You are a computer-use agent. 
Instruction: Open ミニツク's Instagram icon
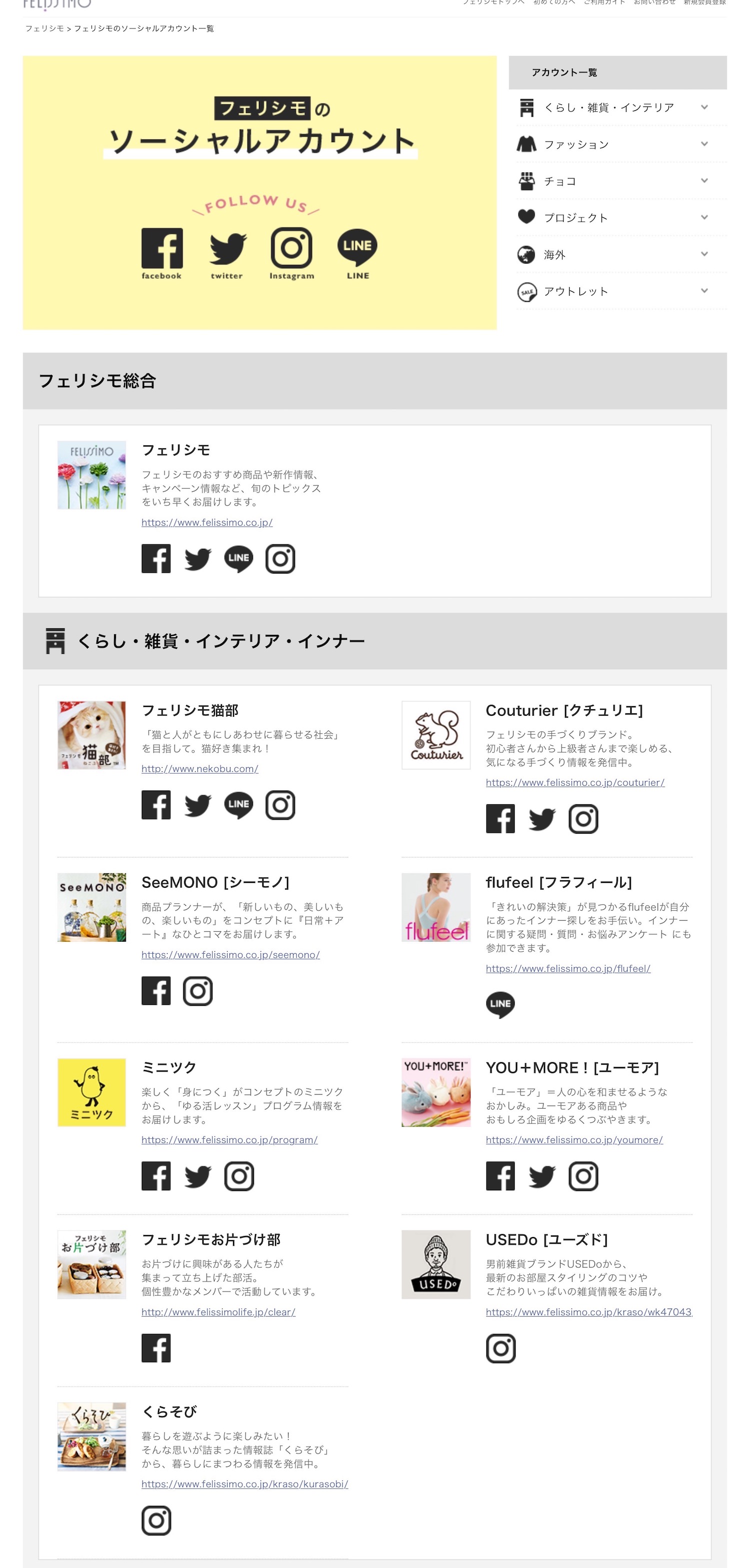[x=238, y=1176]
